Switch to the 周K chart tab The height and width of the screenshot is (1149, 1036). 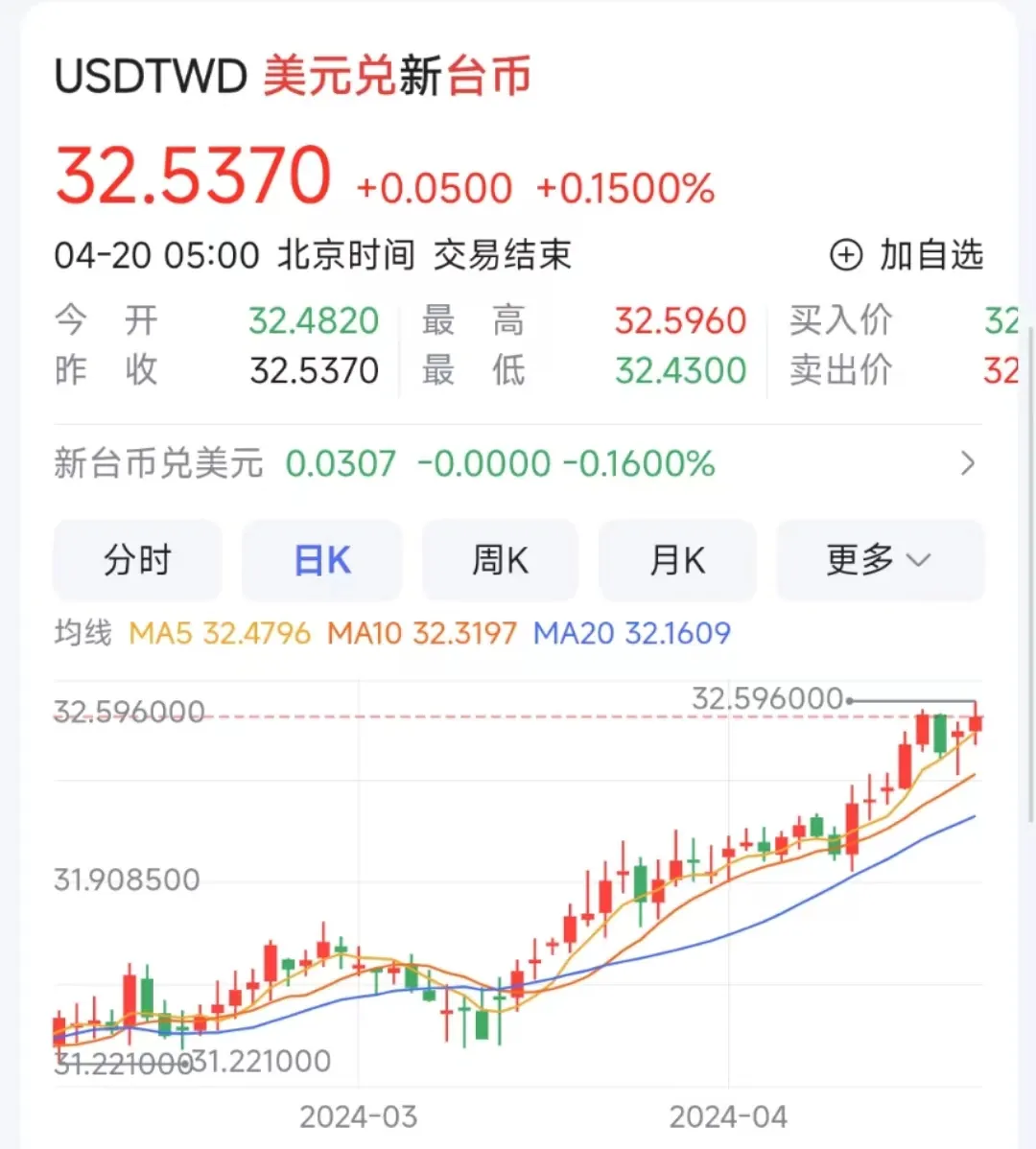tap(500, 559)
